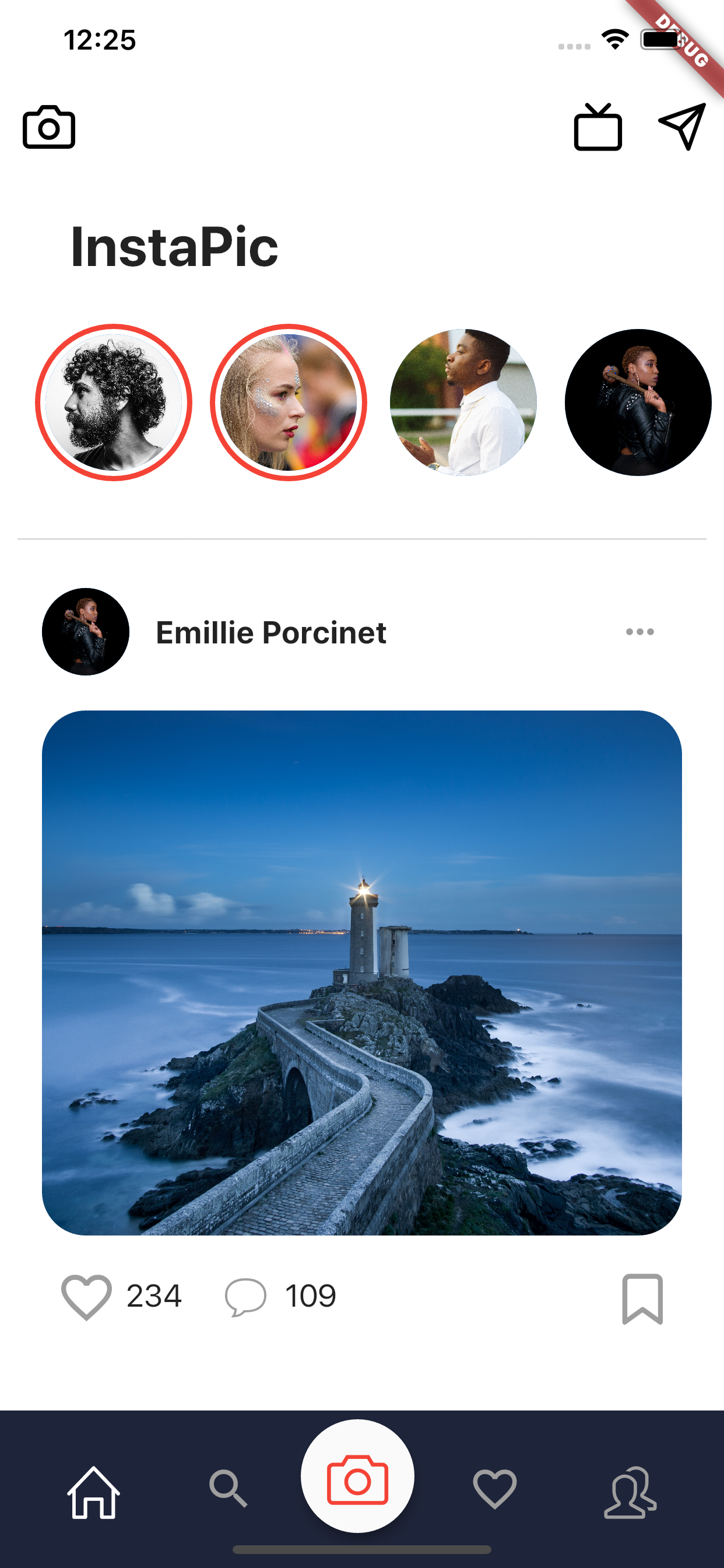Open the people profile tab
Screen dimensions: 724x1568
click(630, 1492)
